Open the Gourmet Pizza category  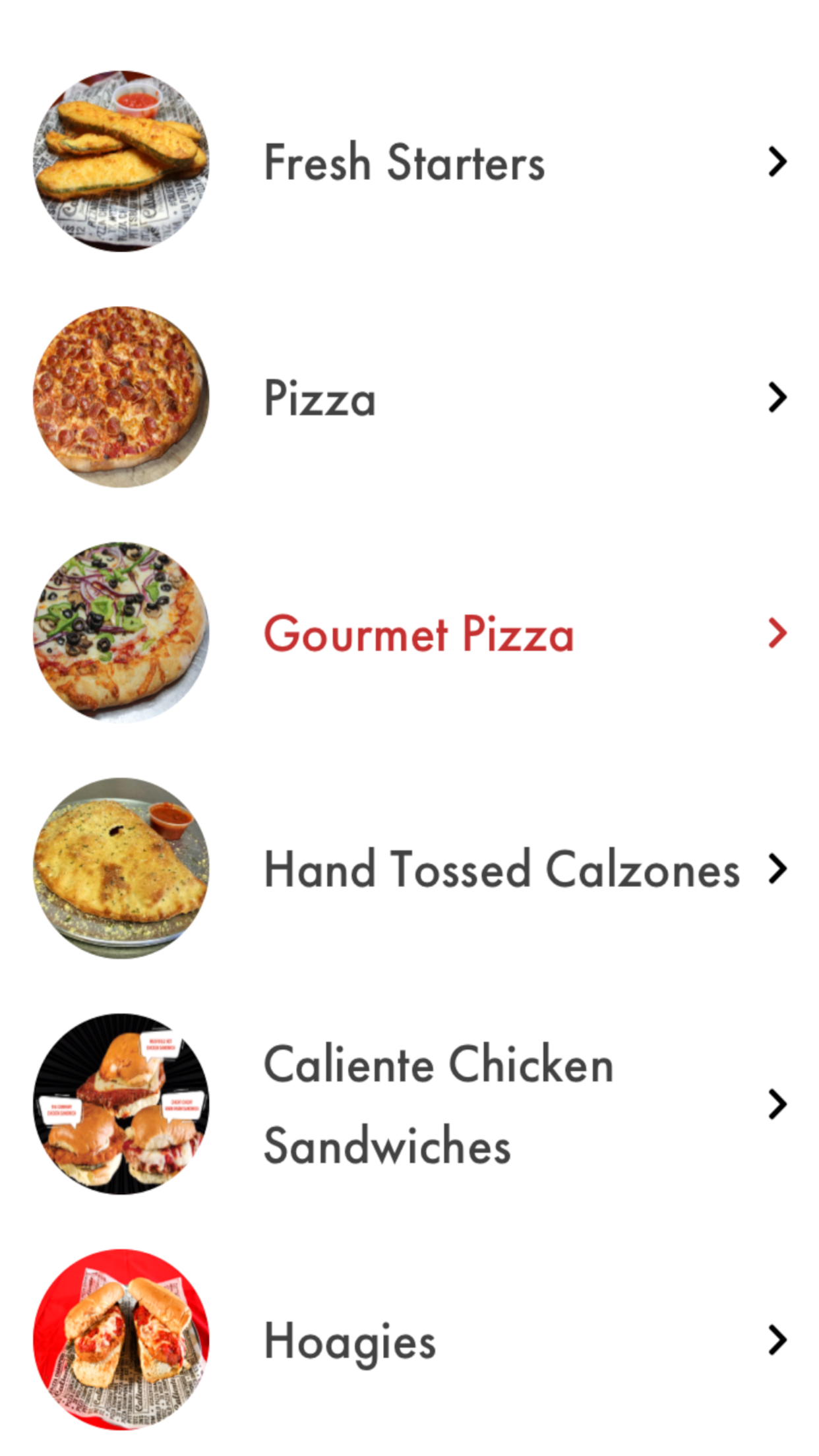coord(409,633)
